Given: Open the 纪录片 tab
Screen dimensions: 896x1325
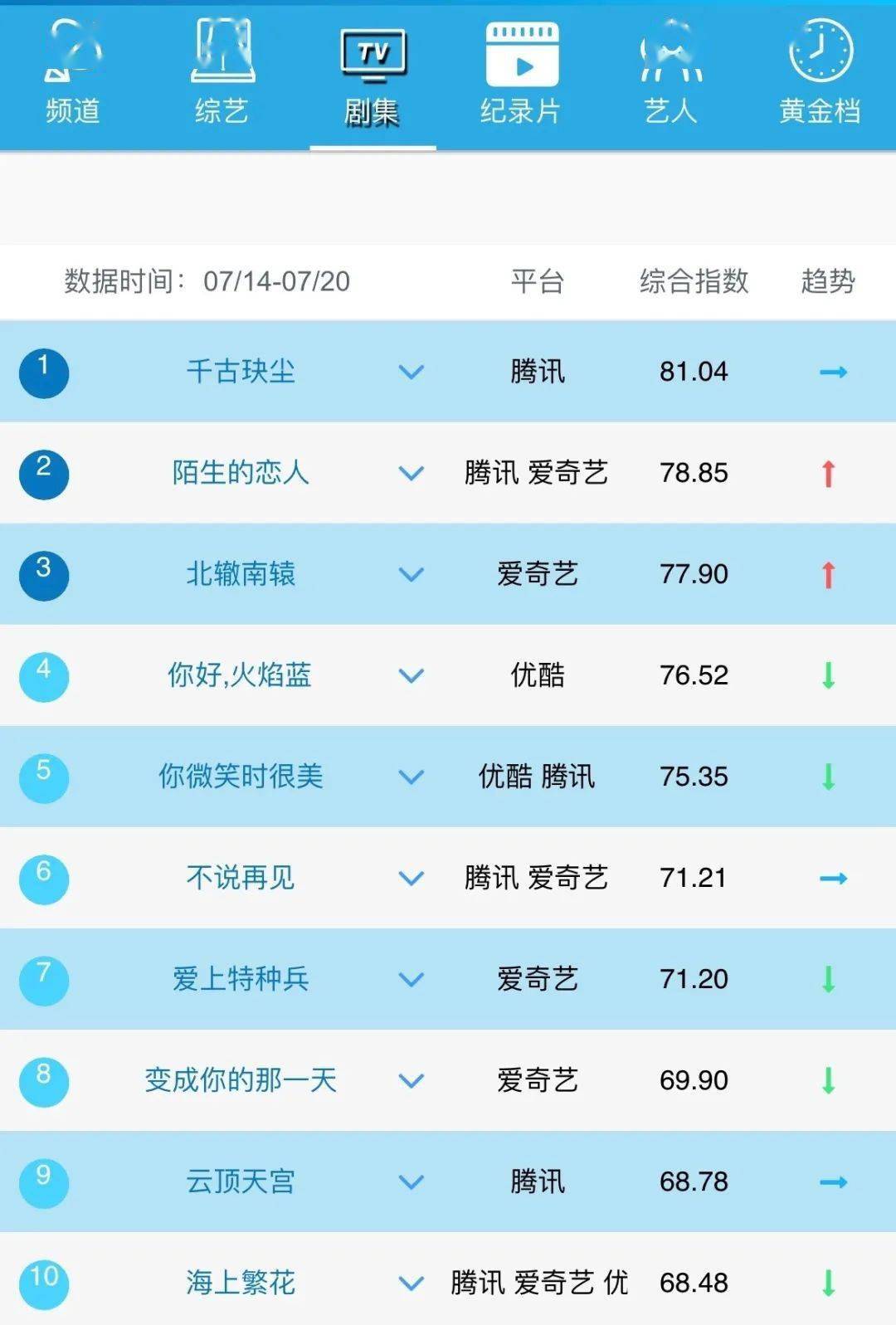Looking at the screenshot, I should tap(521, 75).
